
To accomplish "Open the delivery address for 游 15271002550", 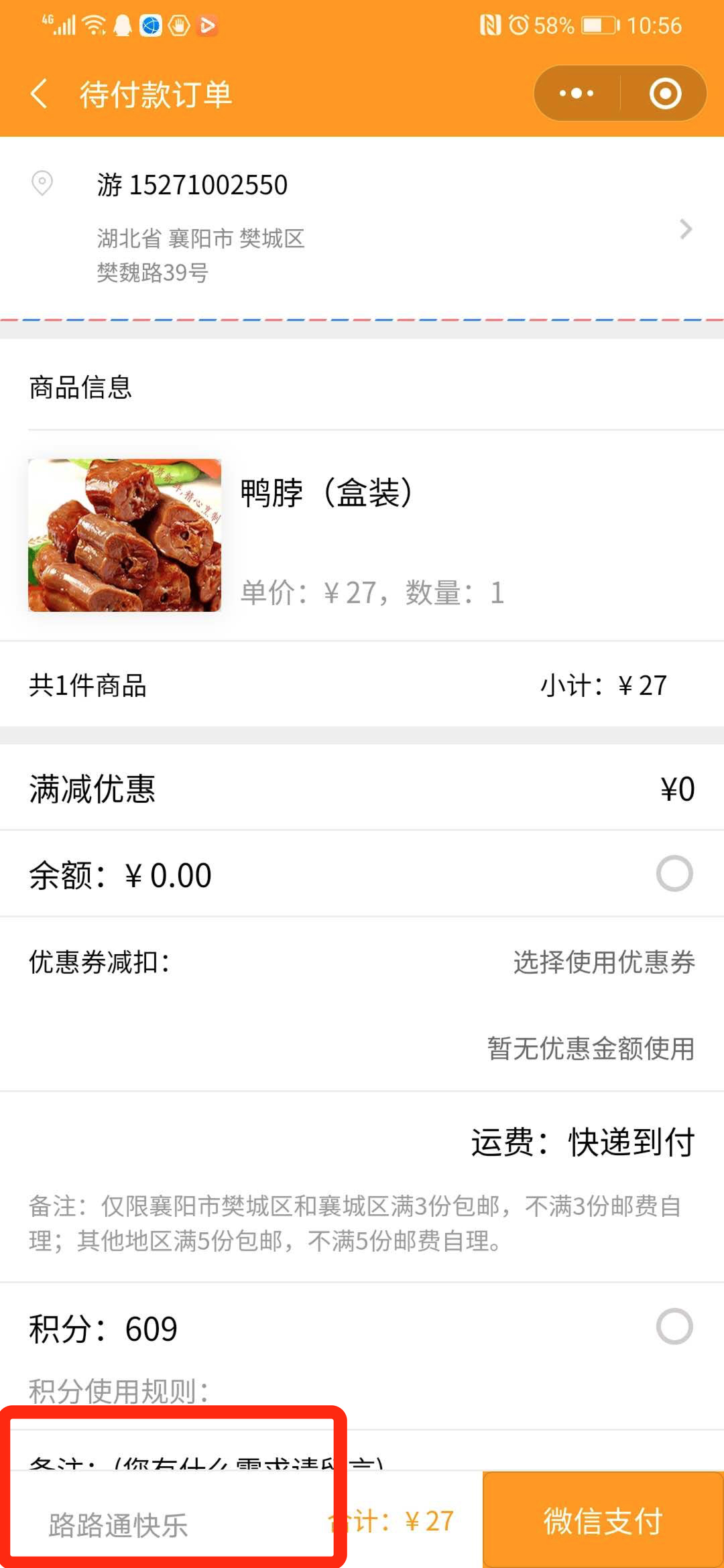I will click(x=362, y=228).
